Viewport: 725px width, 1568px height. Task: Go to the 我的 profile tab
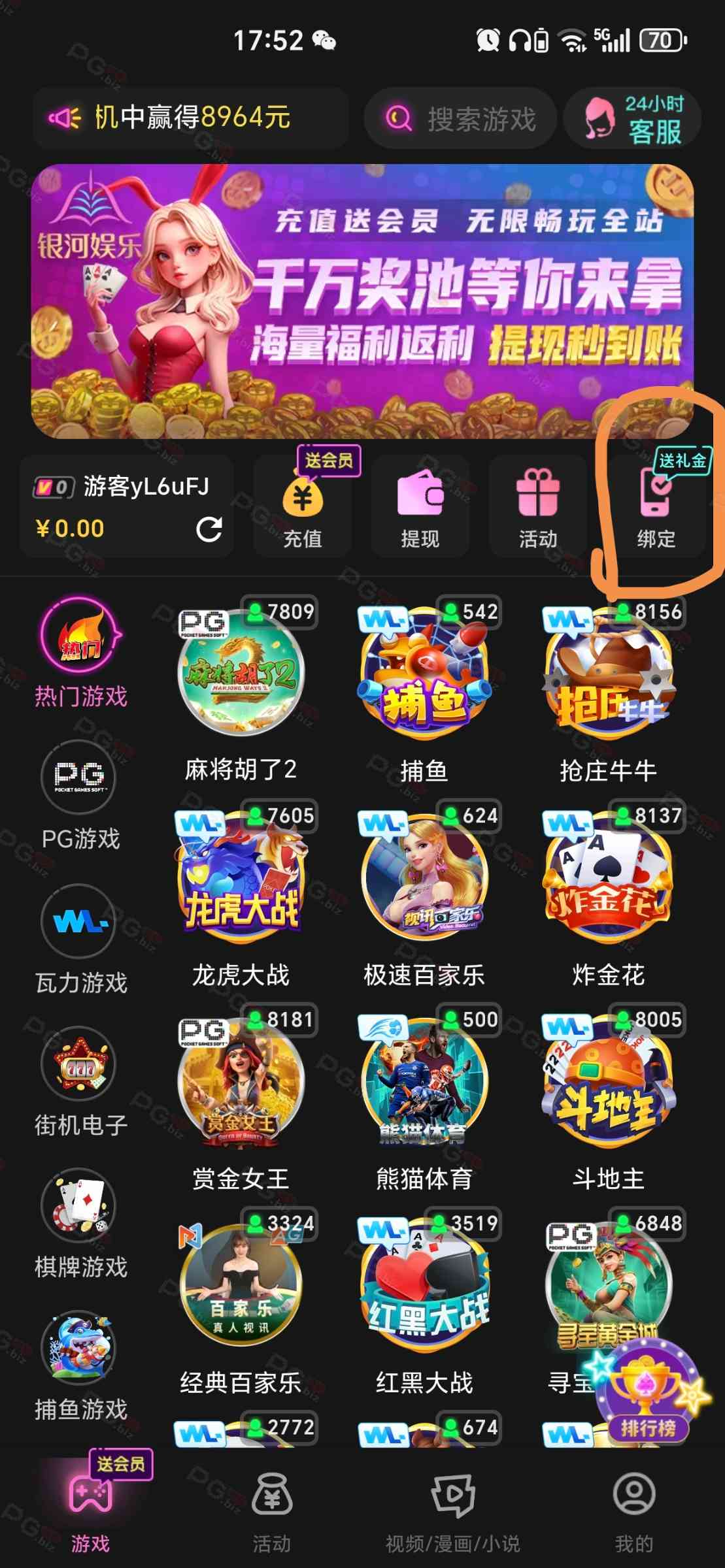pos(633,1509)
